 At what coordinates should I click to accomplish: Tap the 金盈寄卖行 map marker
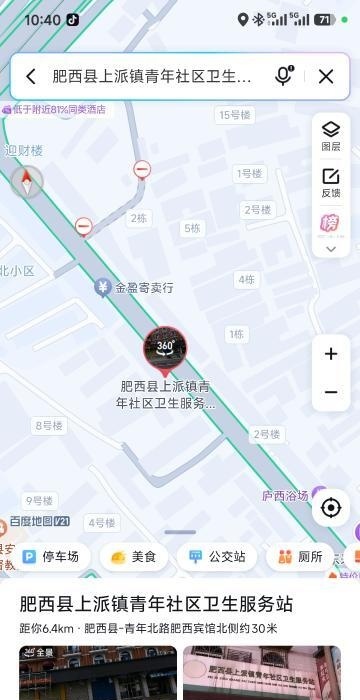pyautogui.click(x=134, y=288)
